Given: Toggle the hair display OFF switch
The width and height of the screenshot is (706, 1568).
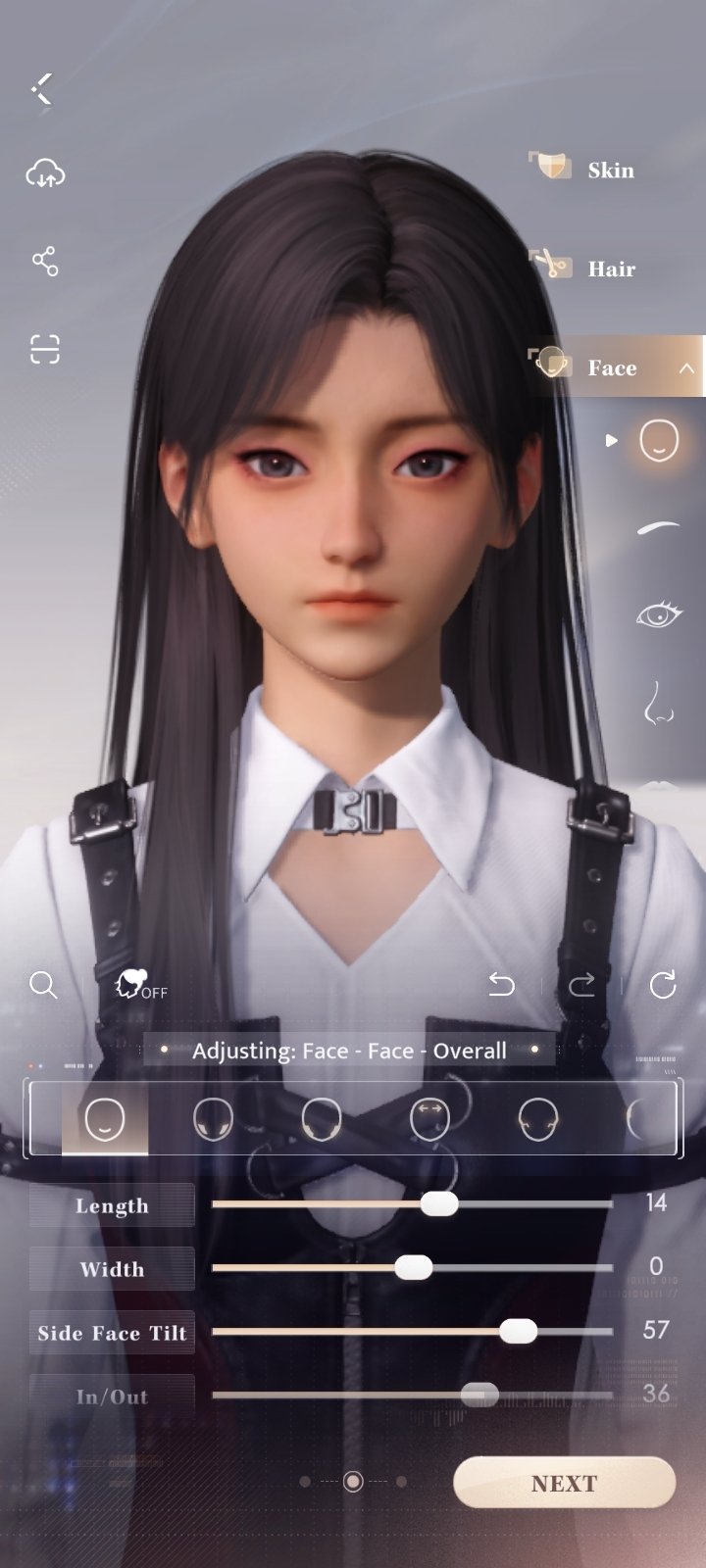Looking at the screenshot, I should point(140,985).
